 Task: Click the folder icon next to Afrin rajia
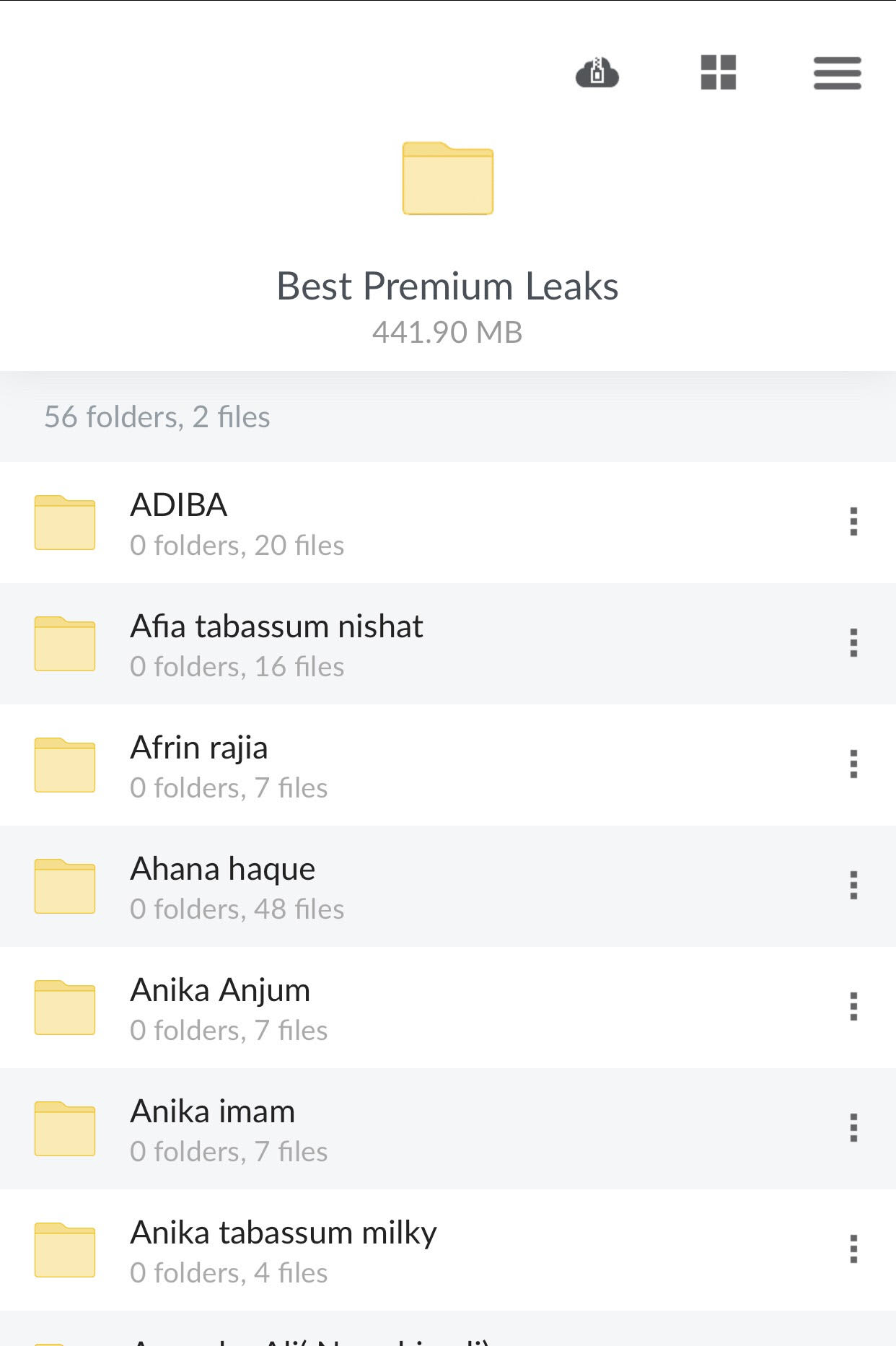pyautogui.click(x=66, y=765)
